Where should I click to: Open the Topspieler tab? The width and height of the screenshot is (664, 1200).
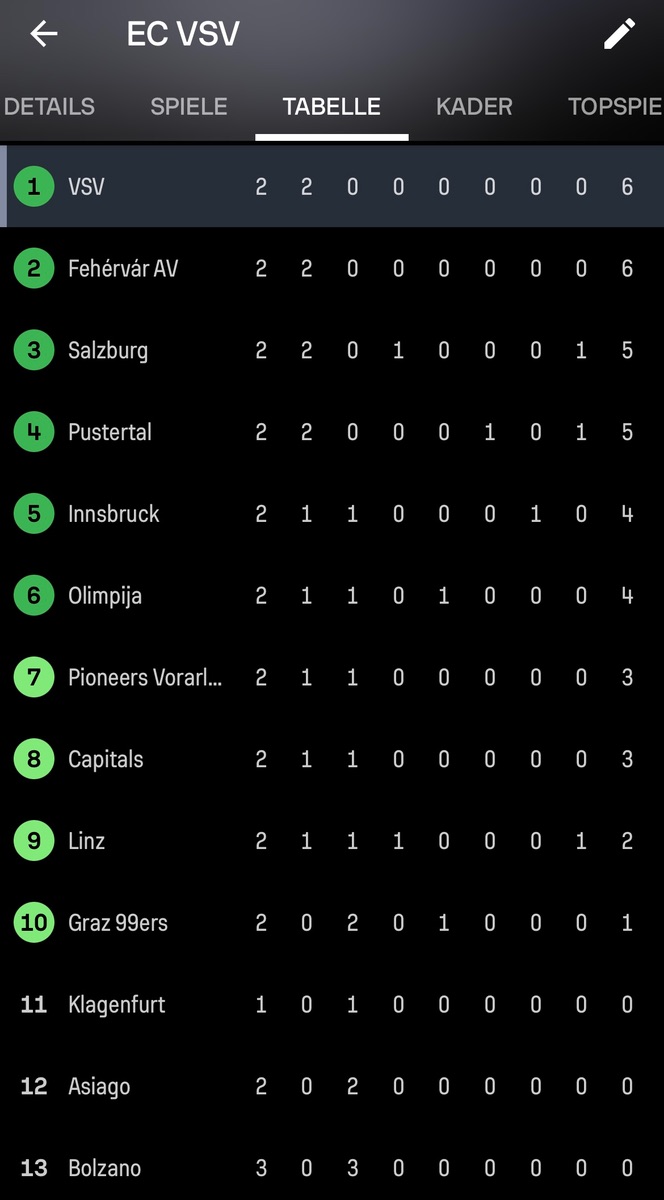coord(614,107)
